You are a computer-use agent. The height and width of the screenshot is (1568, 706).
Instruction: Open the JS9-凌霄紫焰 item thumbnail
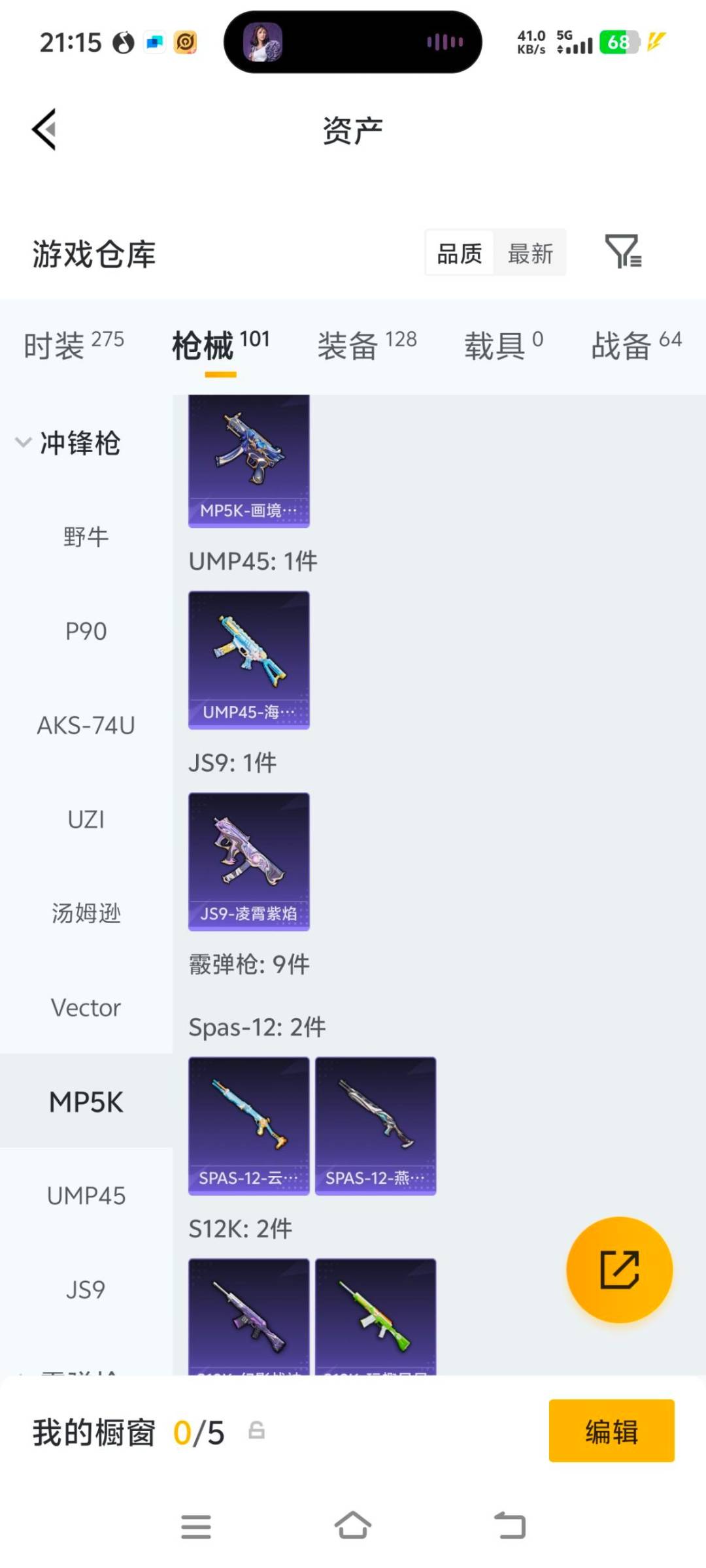(248, 862)
